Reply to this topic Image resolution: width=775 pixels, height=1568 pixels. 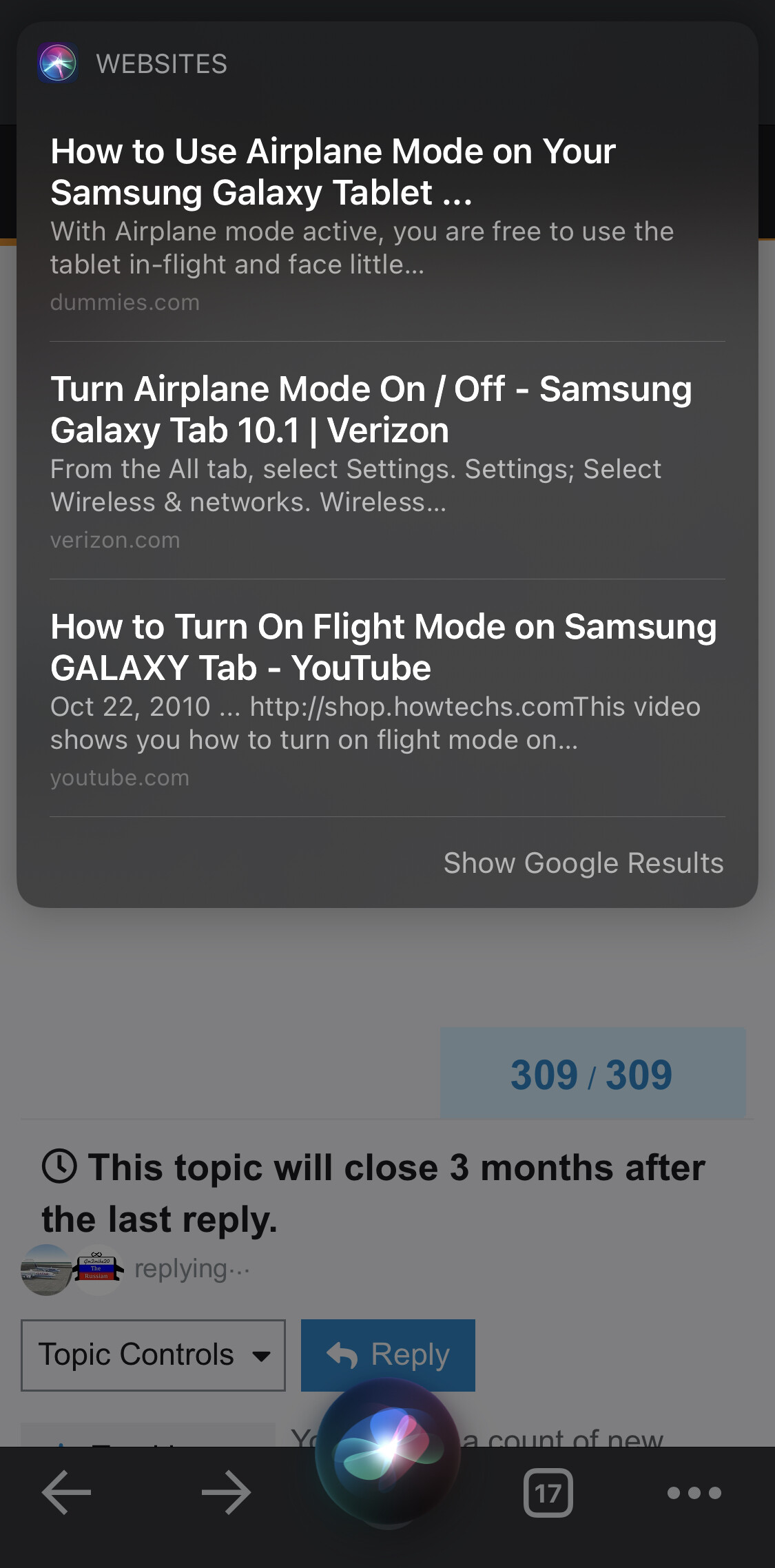click(388, 1355)
